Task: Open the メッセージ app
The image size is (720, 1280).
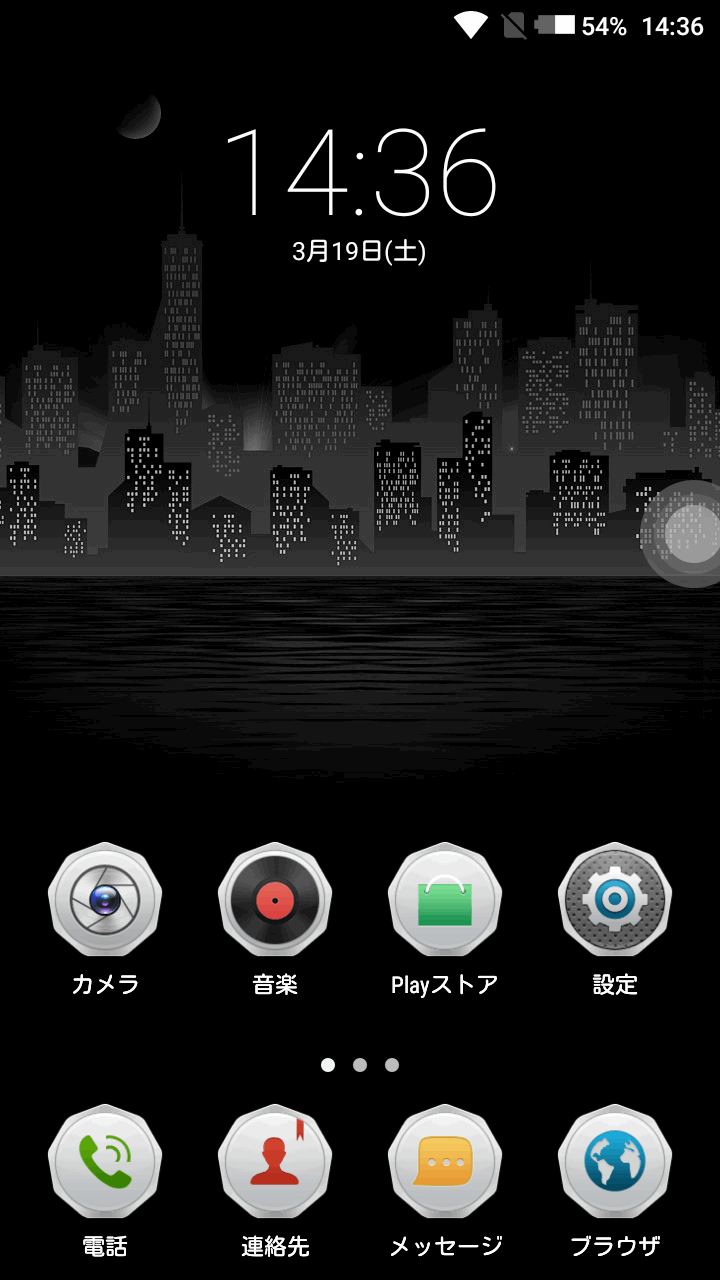Action: (x=445, y=1163)
